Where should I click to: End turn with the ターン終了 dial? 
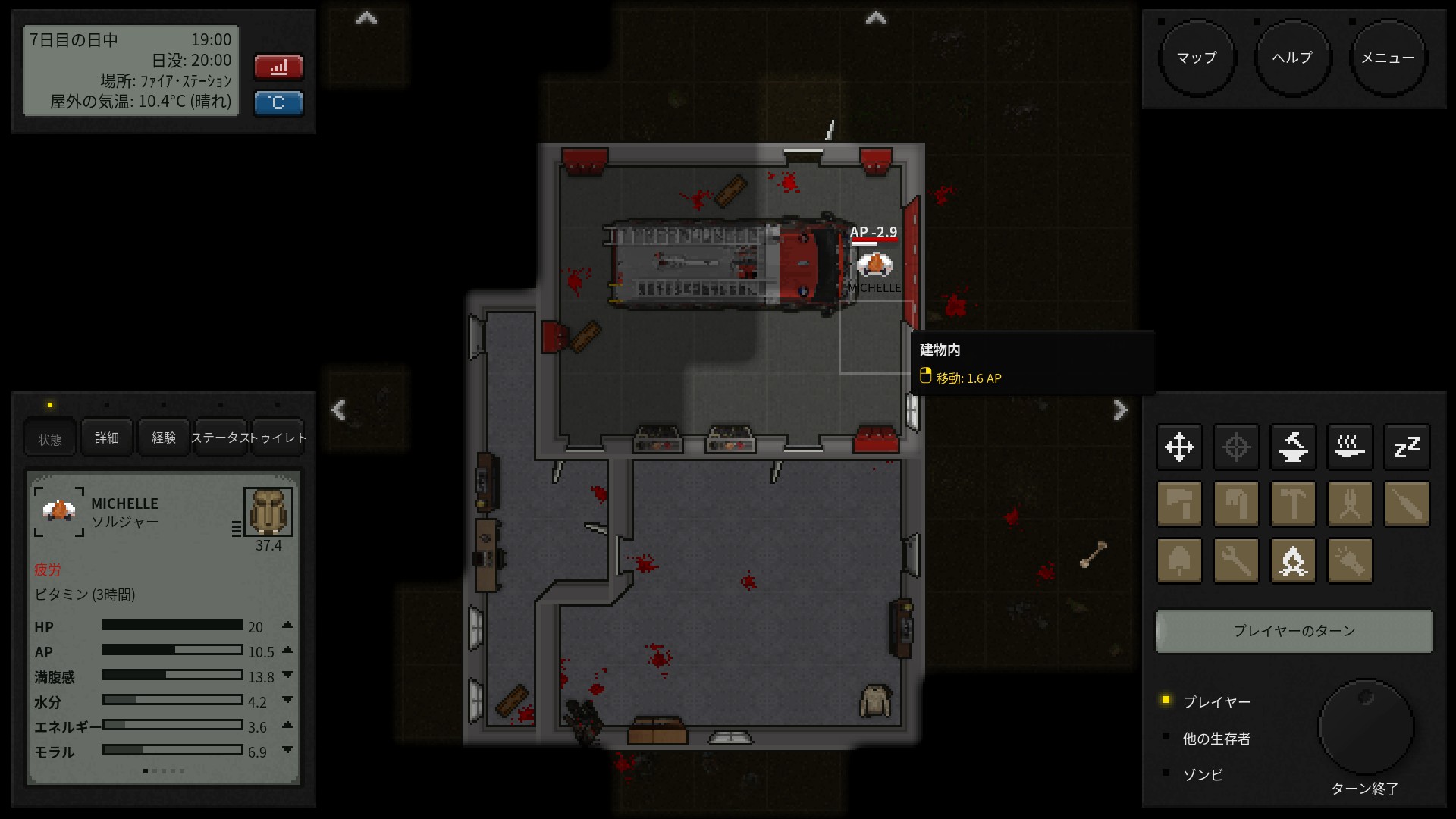point(1366,727)
